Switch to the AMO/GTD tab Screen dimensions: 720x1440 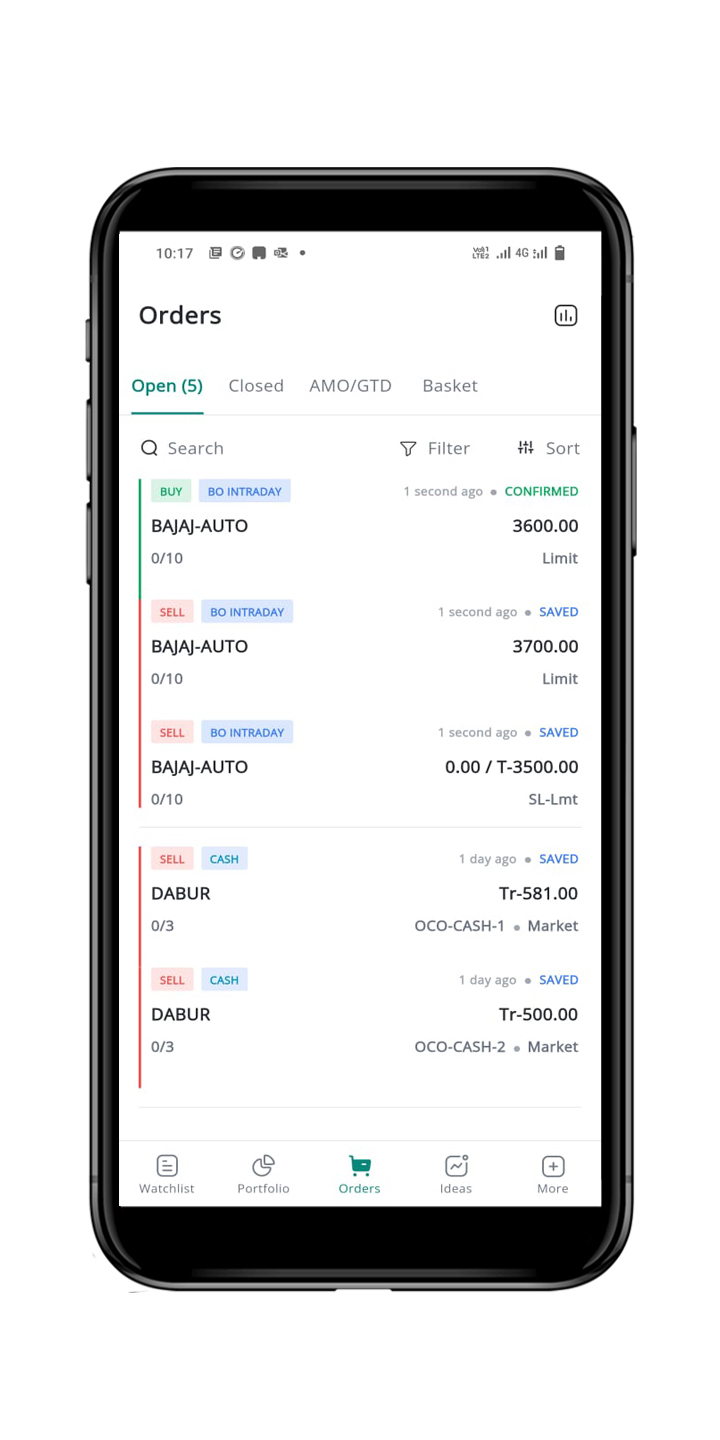(x=350, y=386)
